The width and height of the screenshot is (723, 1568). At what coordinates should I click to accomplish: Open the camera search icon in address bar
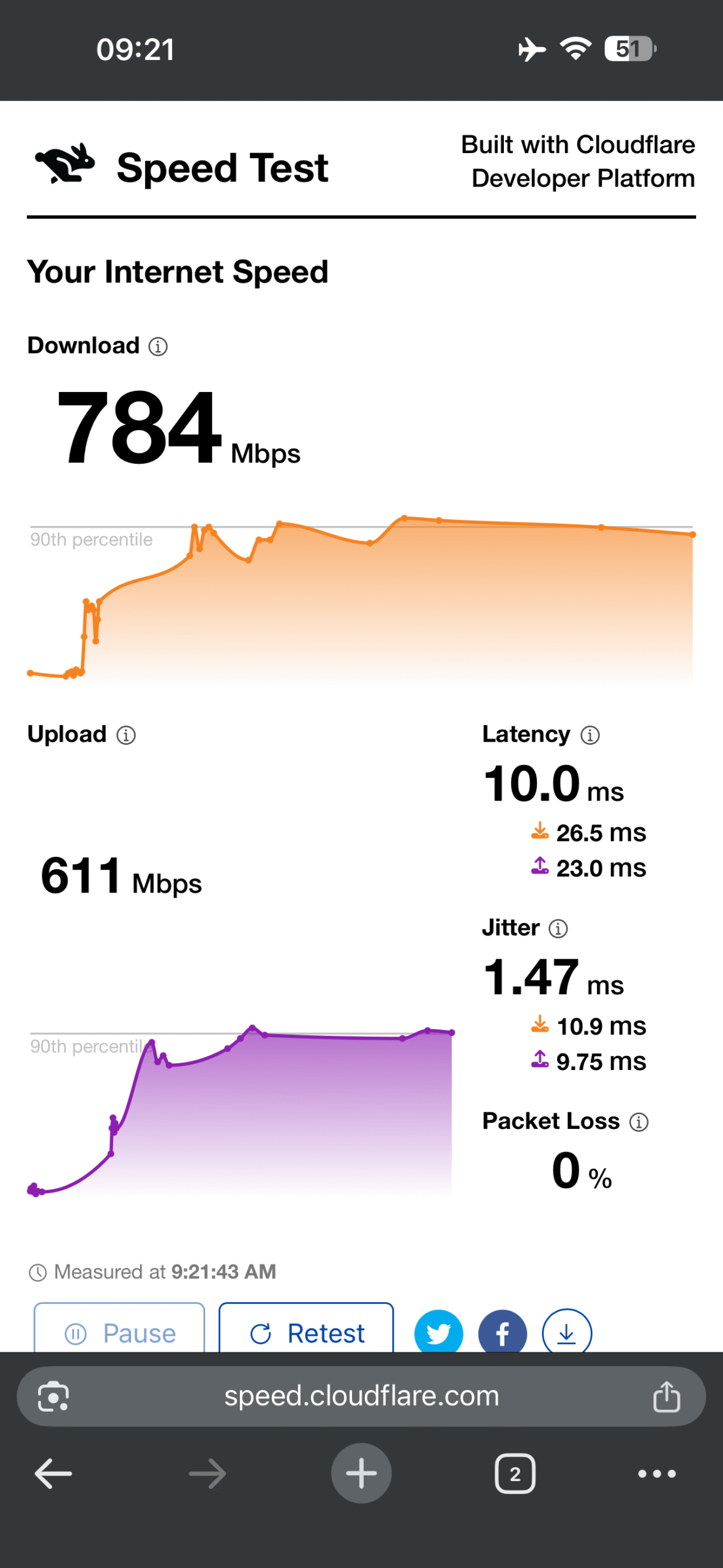point(53,1396)
